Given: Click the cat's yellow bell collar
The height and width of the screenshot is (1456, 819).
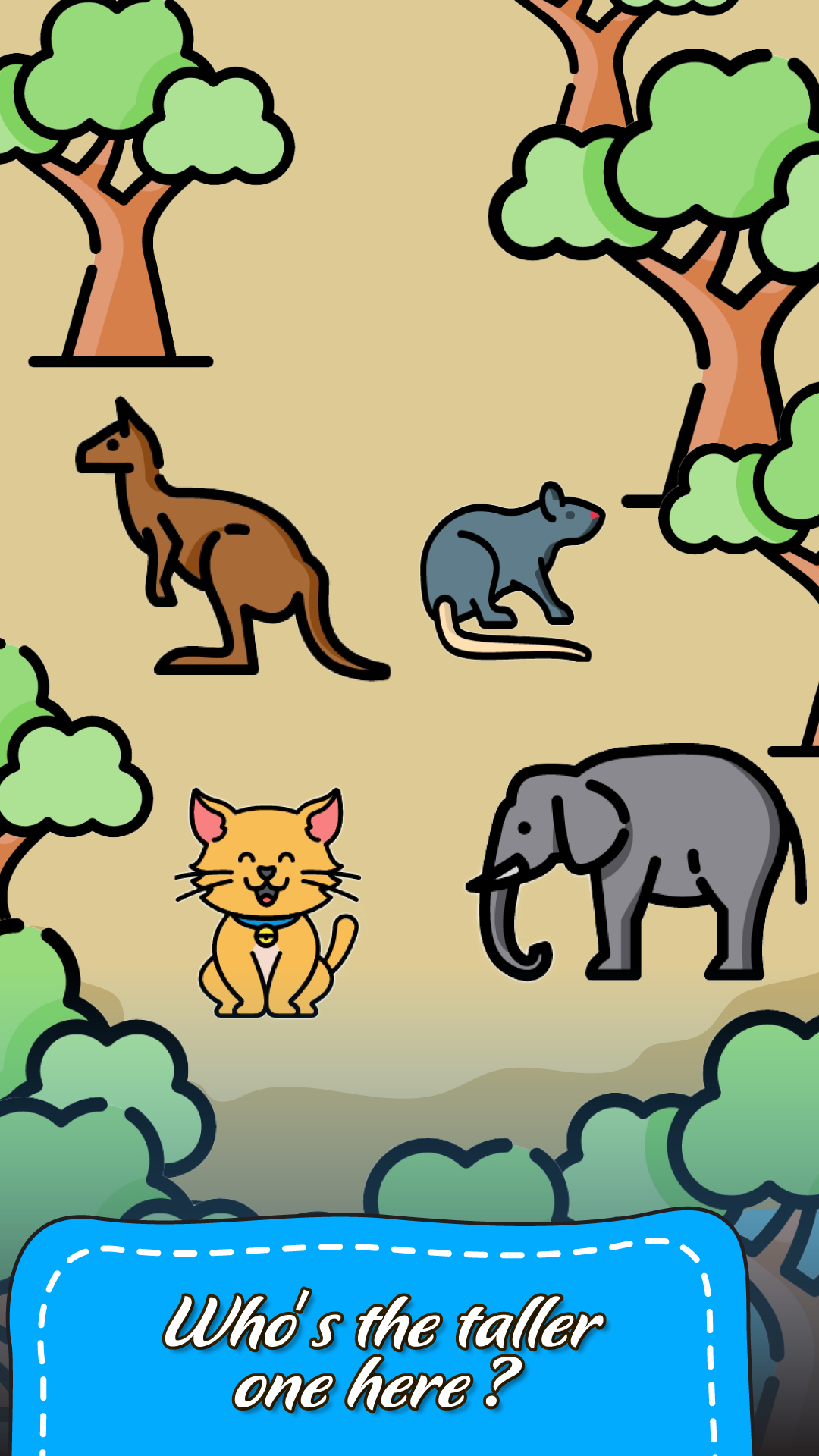Looking at the screenshot, I should coord(267,937).
